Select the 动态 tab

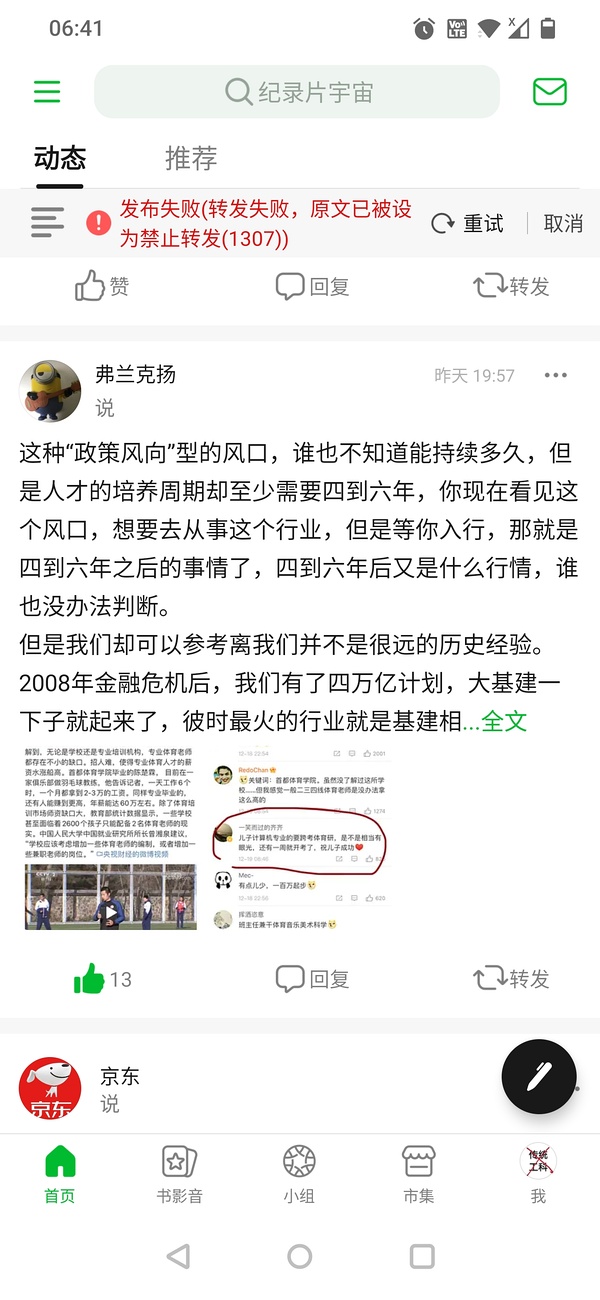(60, 158)
